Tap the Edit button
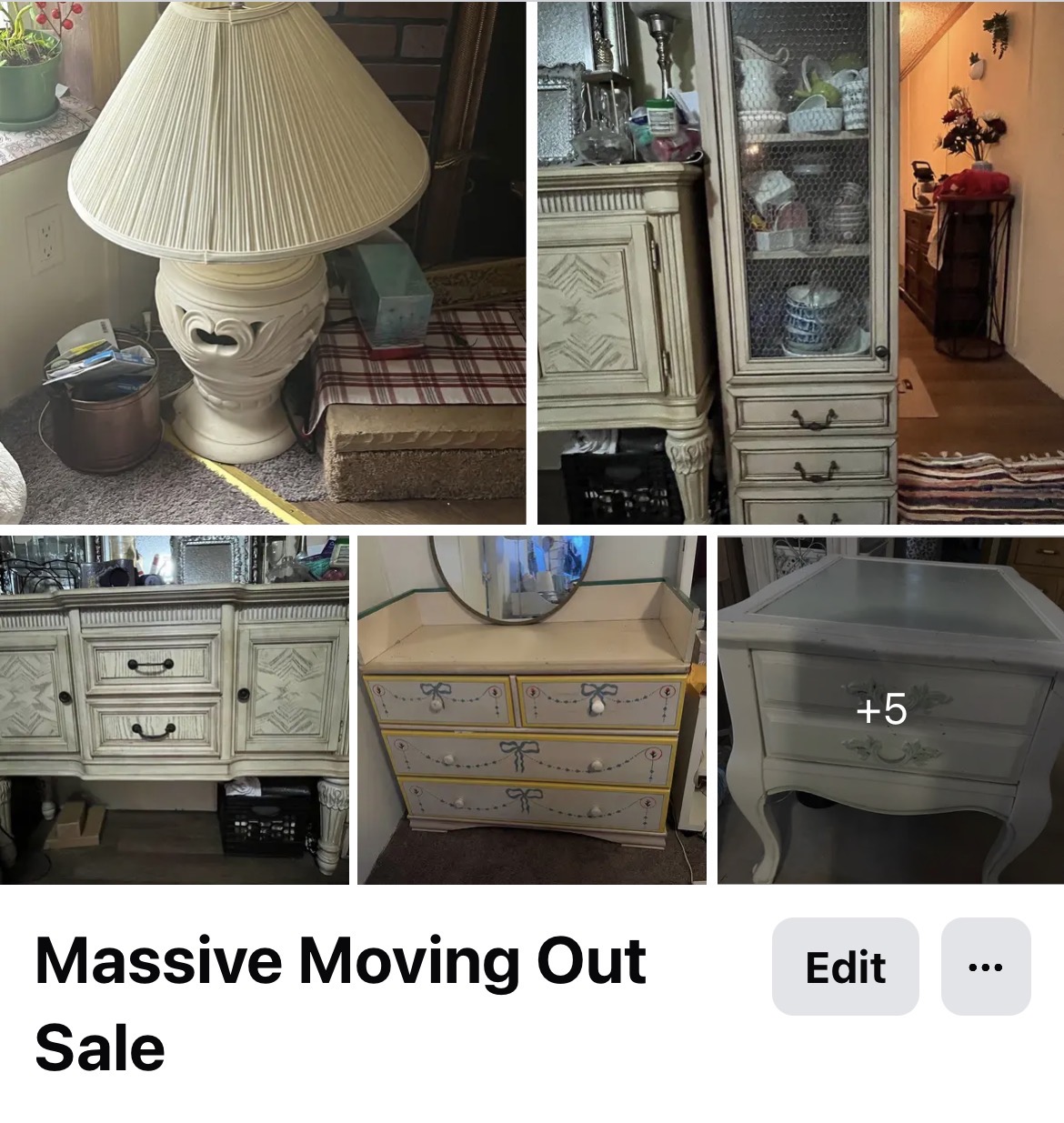 tap(845, 967)
